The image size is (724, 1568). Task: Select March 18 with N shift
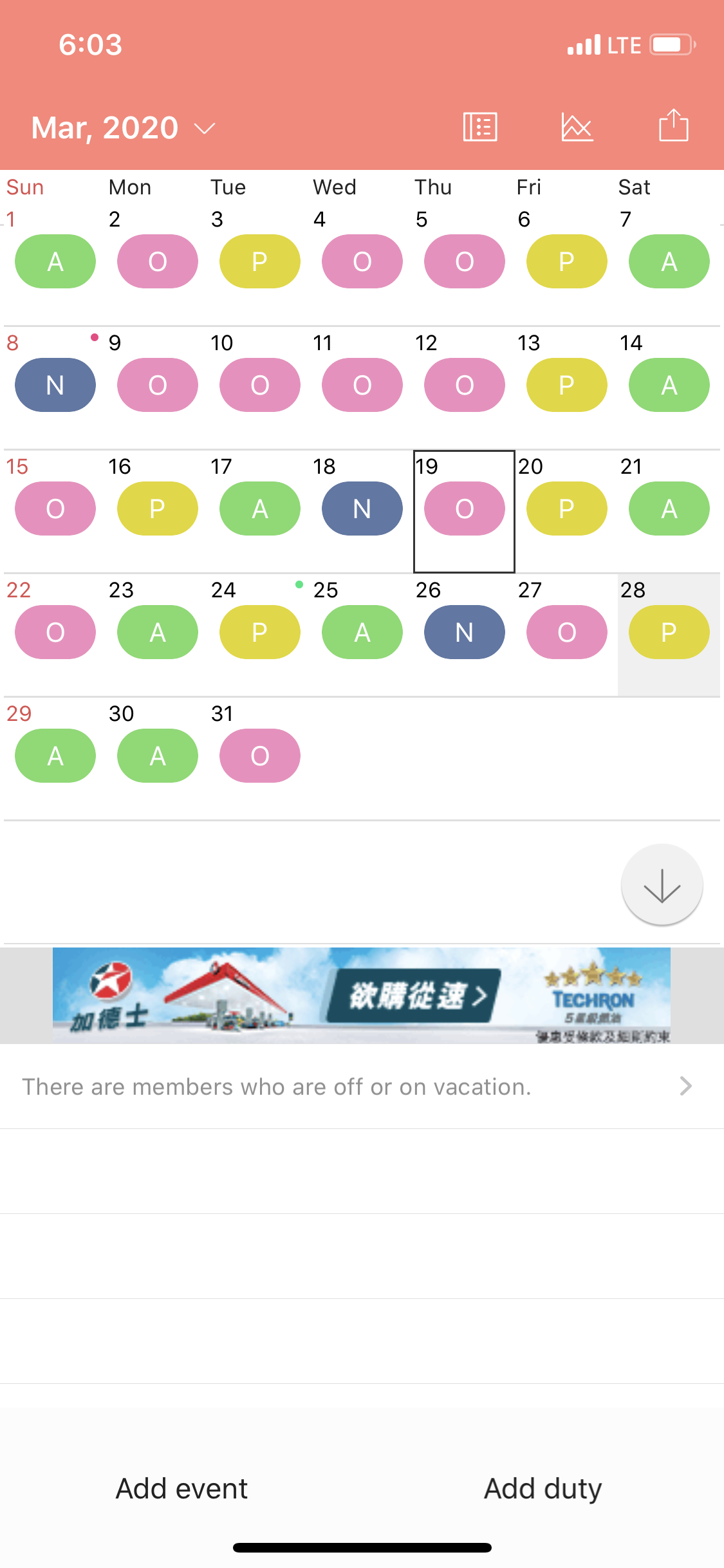click(x=362, y=509)
